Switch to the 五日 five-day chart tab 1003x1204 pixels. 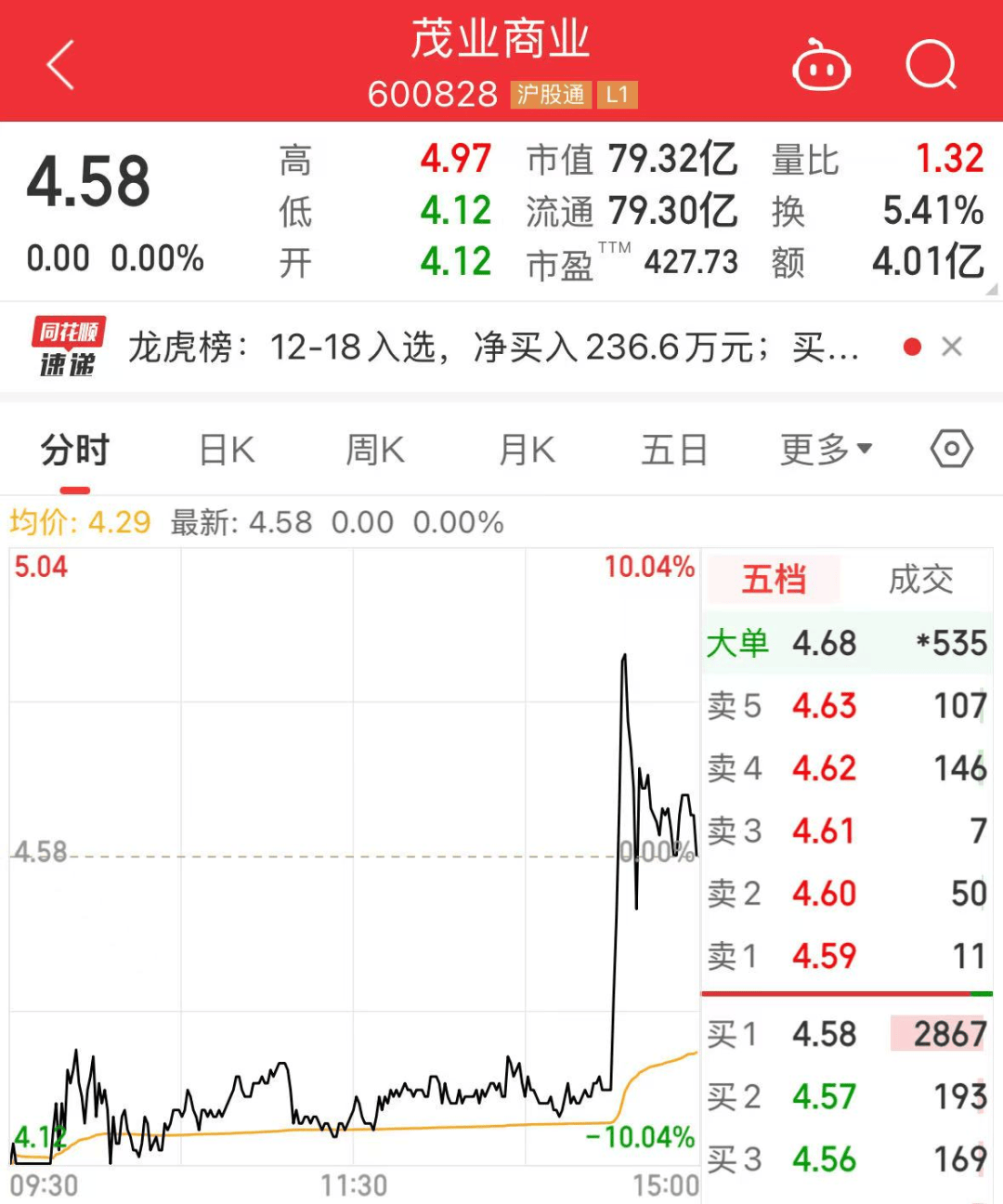click(x=673, y=449)
